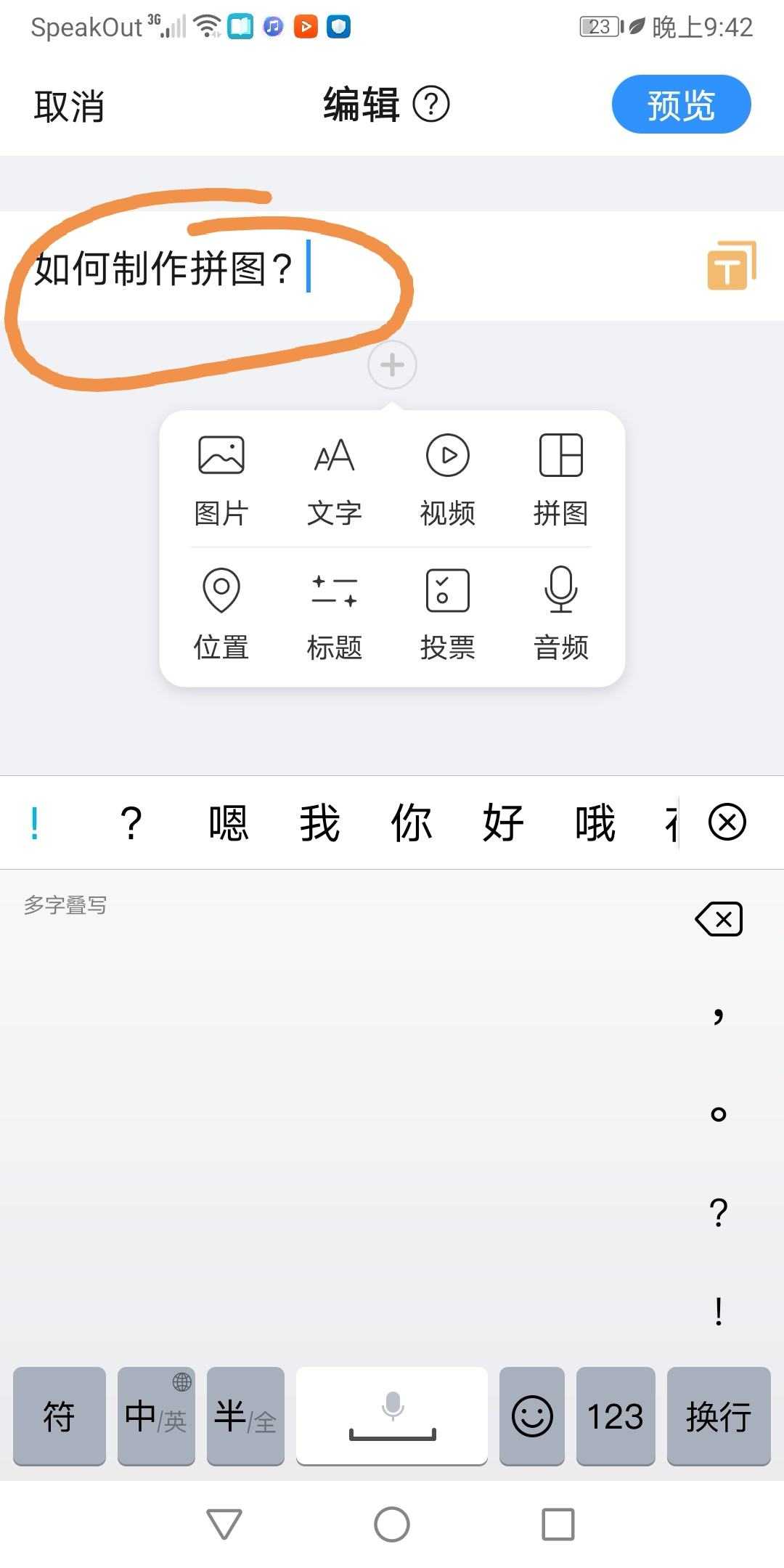Image resolution: width=784 pixels, height=1568 pixels.
Task: Open the help question mark next to 编辑
Action: click(431, 105)
